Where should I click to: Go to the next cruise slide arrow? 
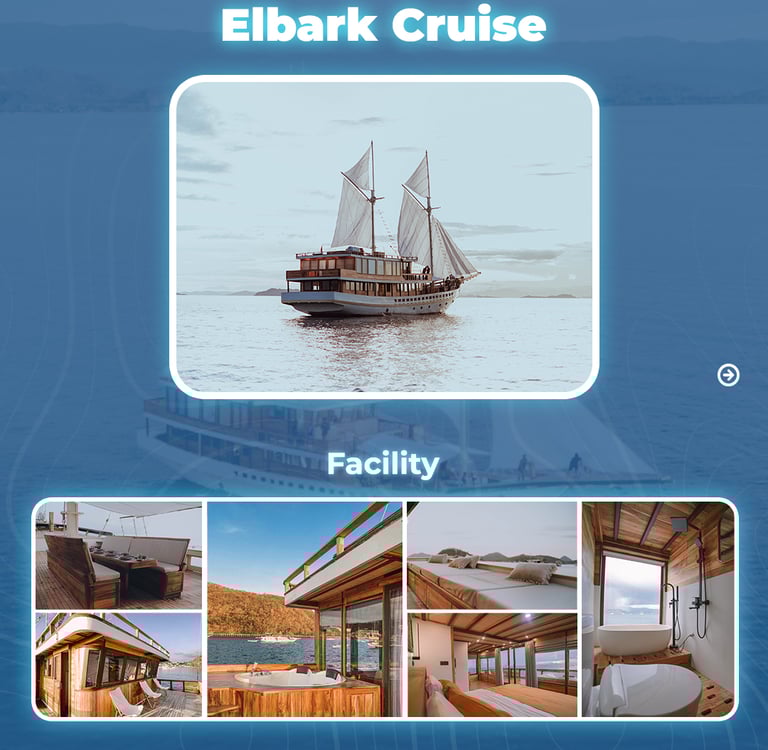pyautogui.click(x=728, y=375)
